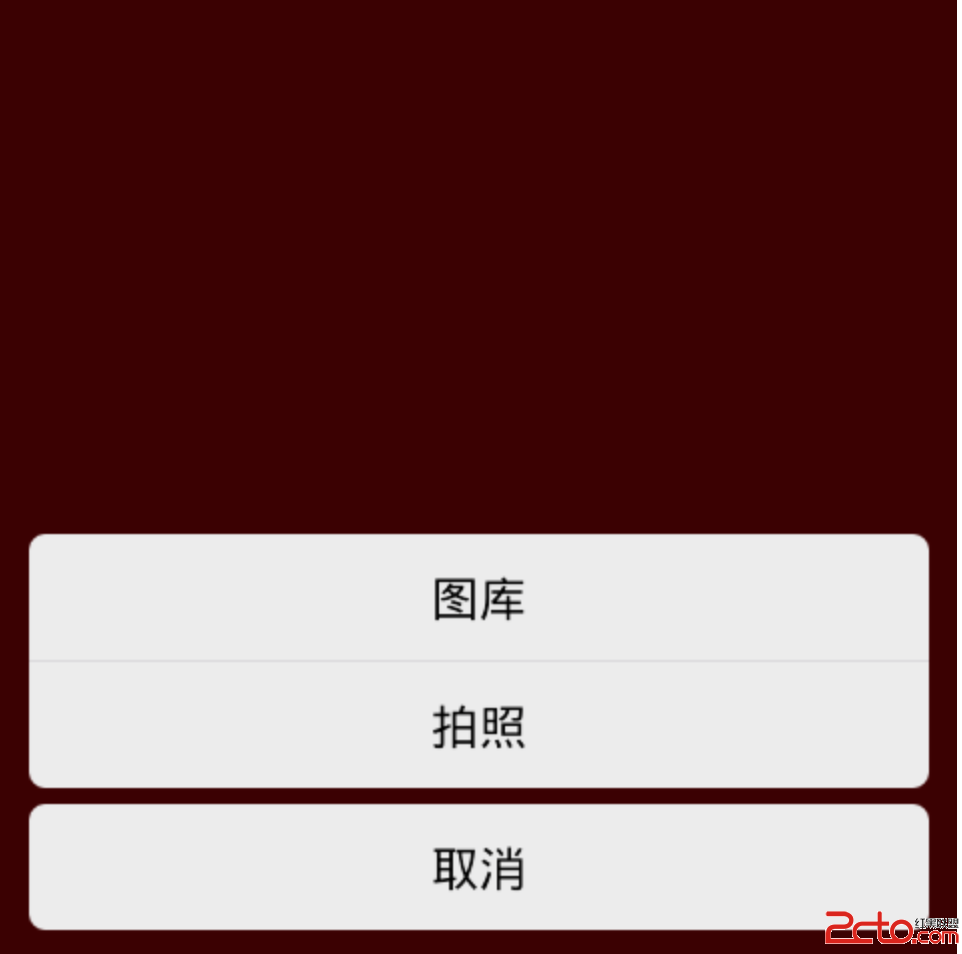
Task: Select 拍照 to take a photo
Action: point(479,725)
